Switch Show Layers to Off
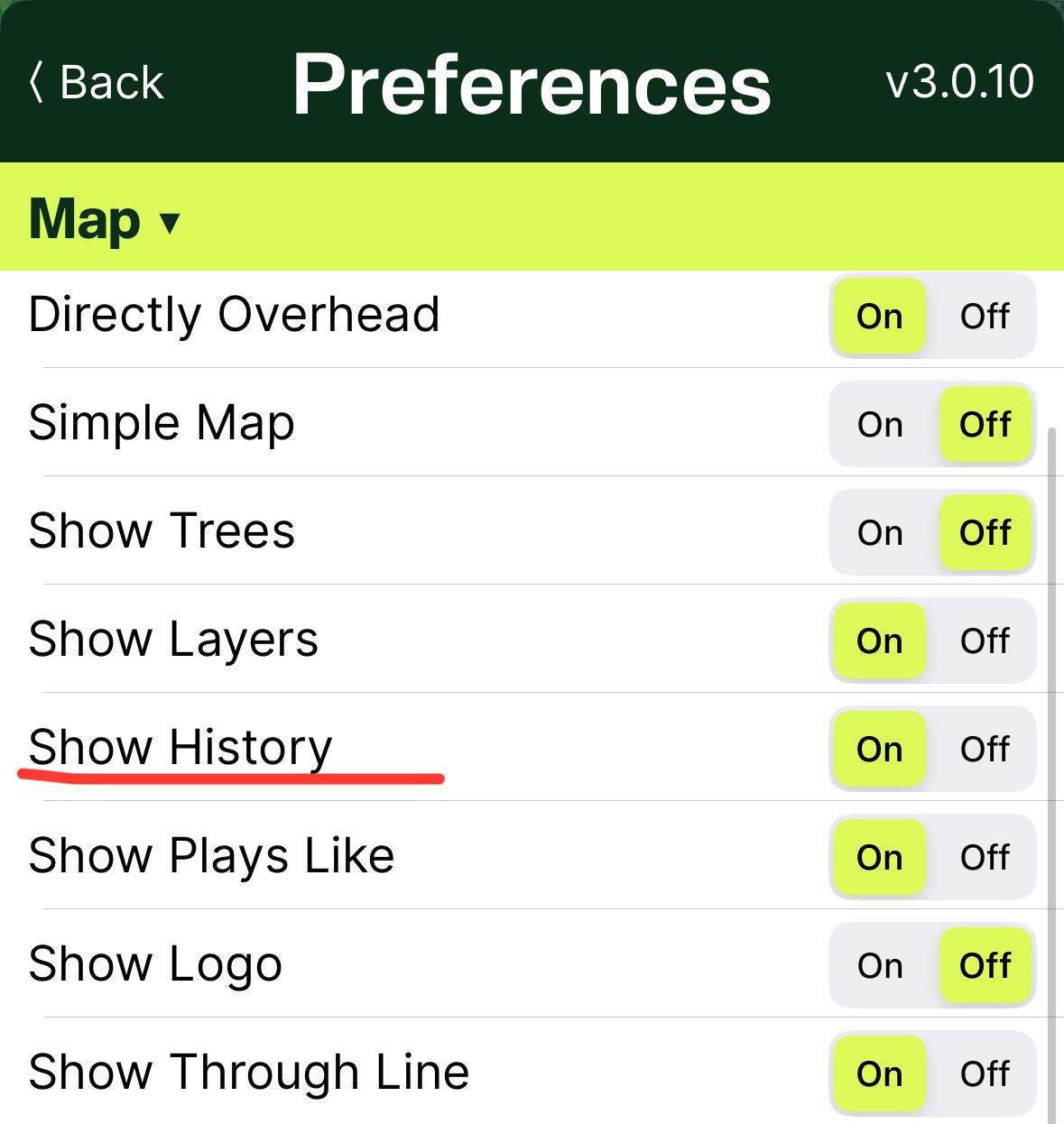Image resolution: width=1064 pixels, height=1124 pixels. click(985, 641)
